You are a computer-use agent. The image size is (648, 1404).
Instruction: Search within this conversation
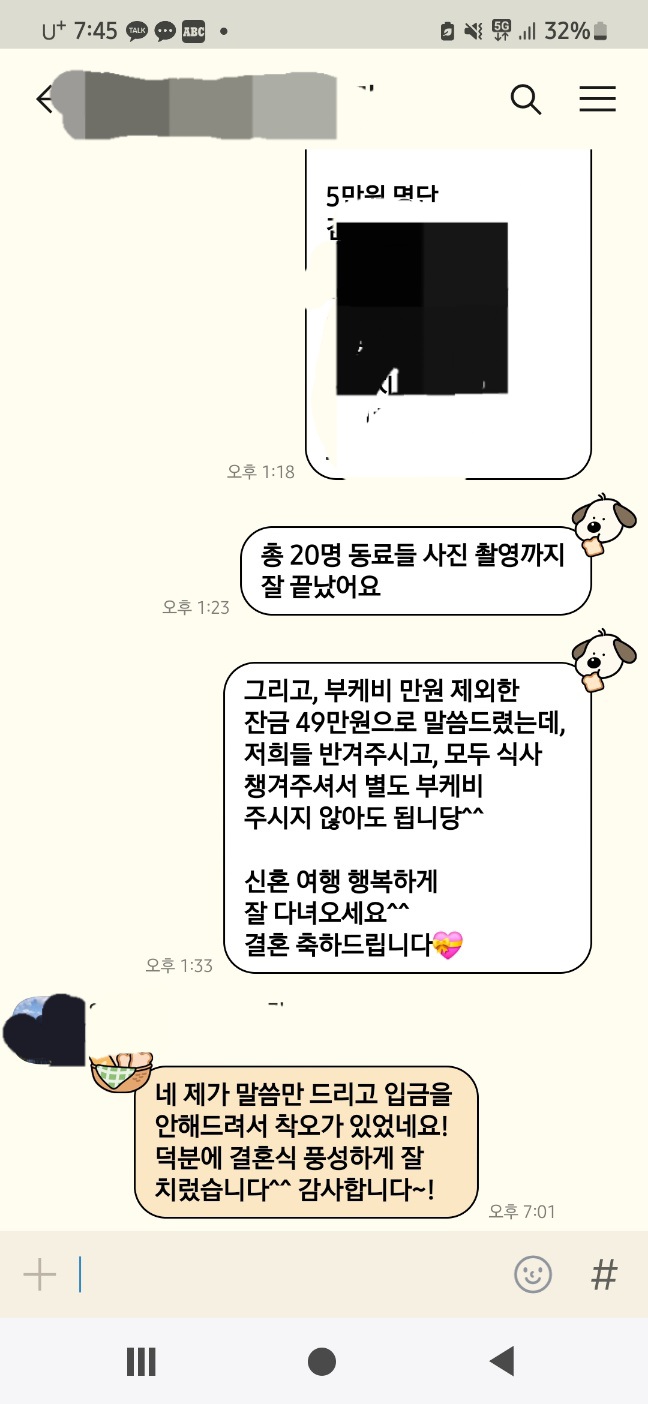(526, 99)
